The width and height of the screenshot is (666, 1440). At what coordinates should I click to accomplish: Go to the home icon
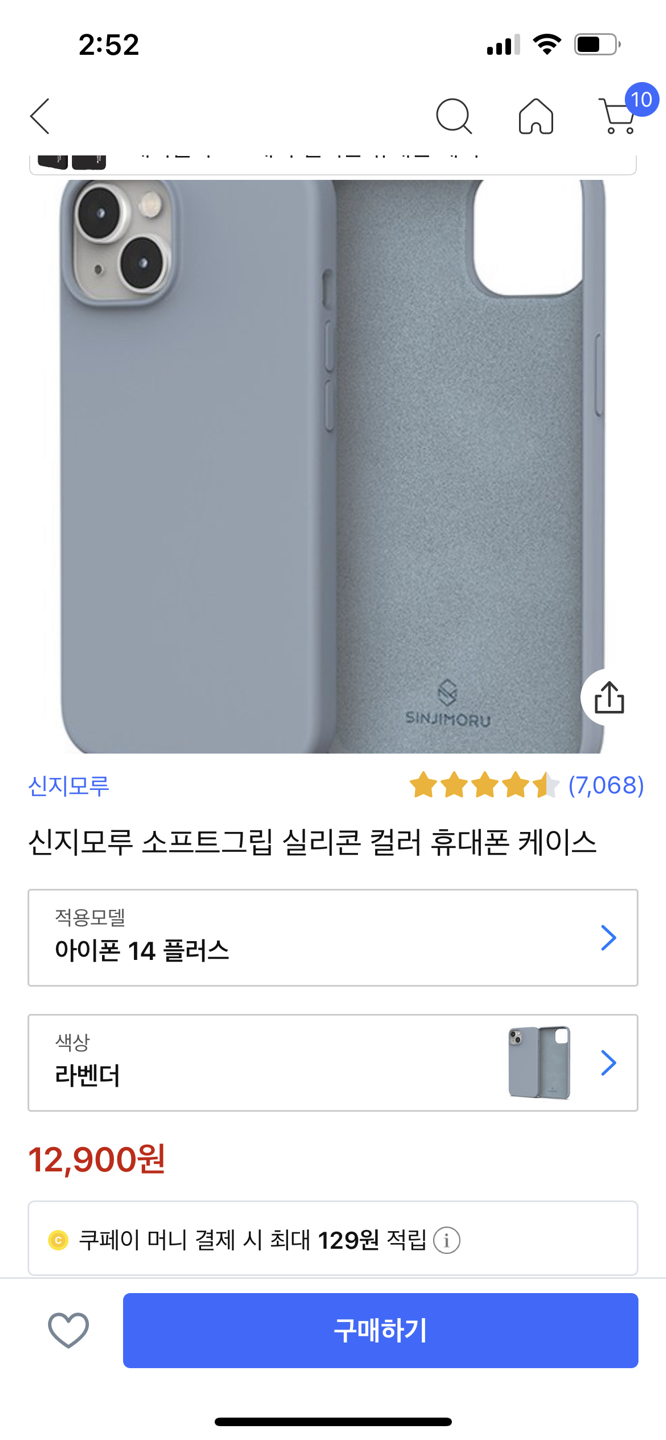coord(536,117)
